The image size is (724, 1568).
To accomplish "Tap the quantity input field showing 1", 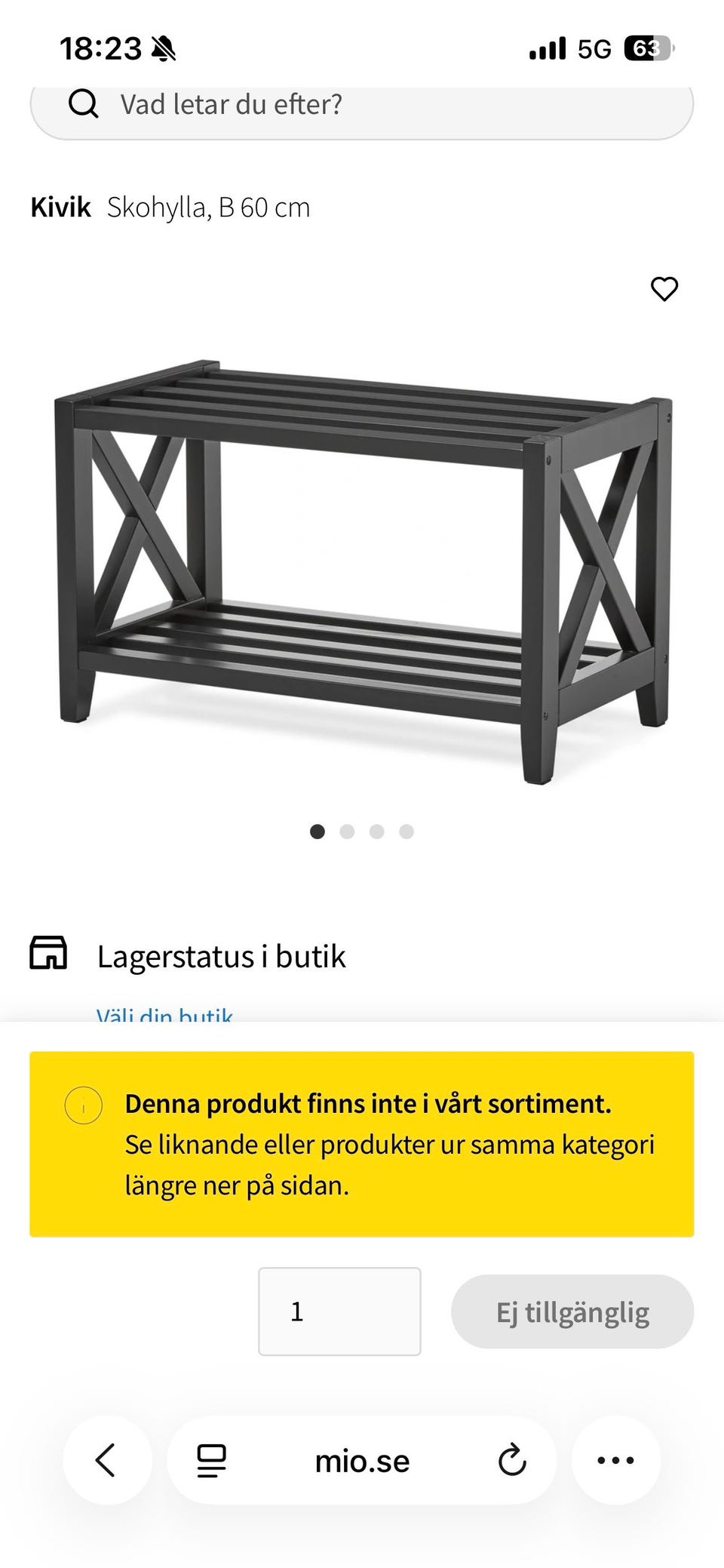I will (339, 1311).
